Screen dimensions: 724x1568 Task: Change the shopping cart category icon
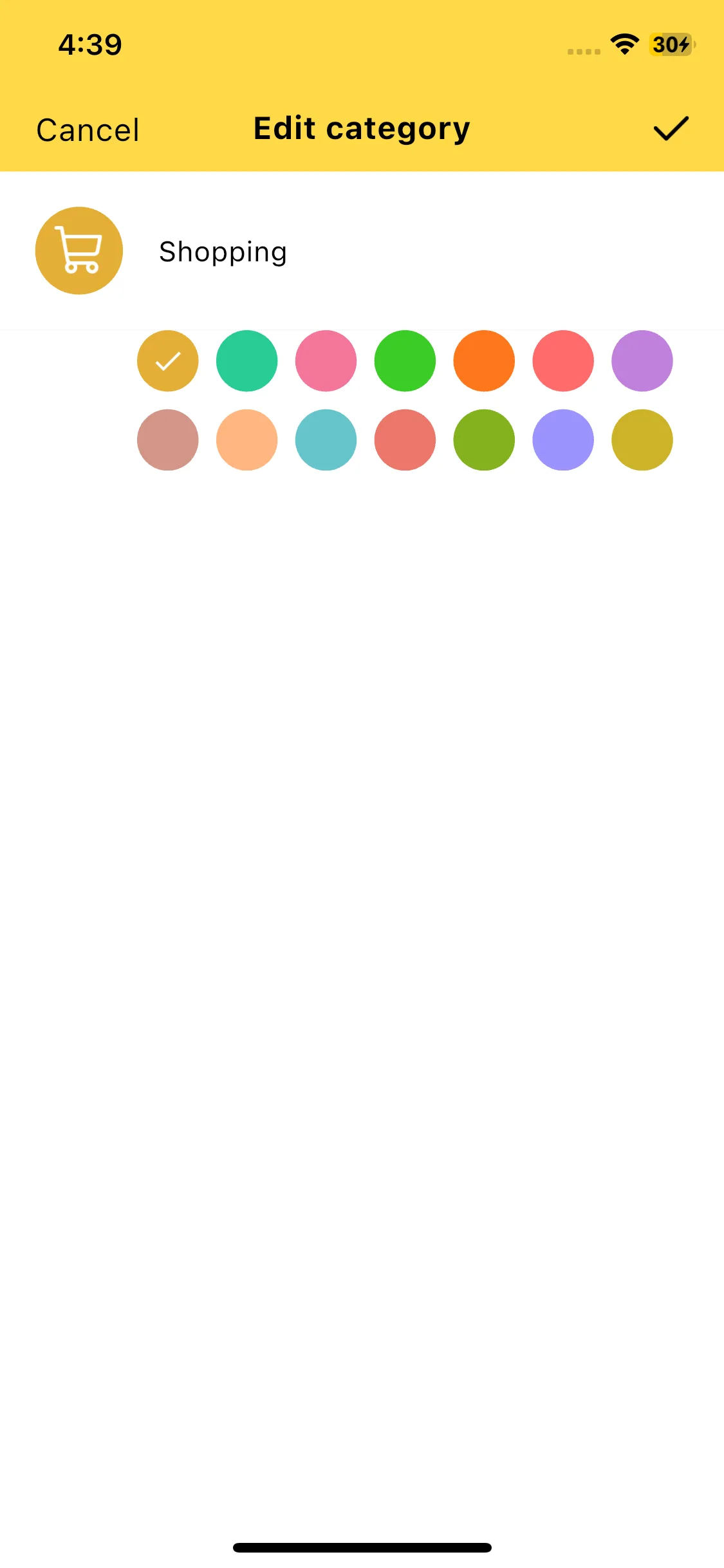[x=79, y=250]
